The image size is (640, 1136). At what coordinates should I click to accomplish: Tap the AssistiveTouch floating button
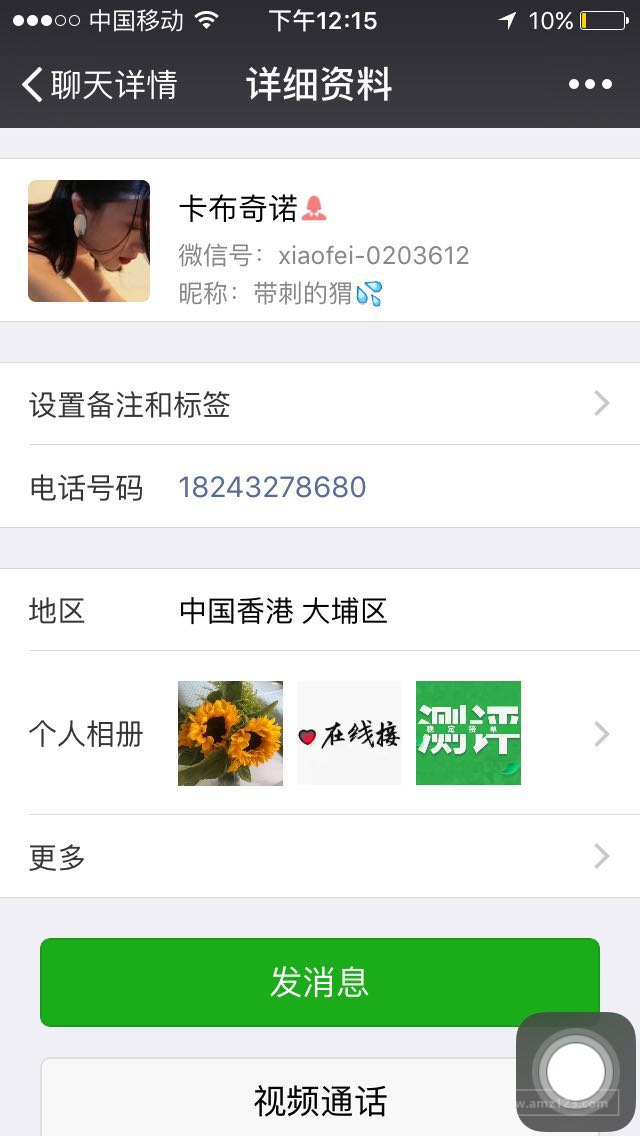click(576, 1072)
